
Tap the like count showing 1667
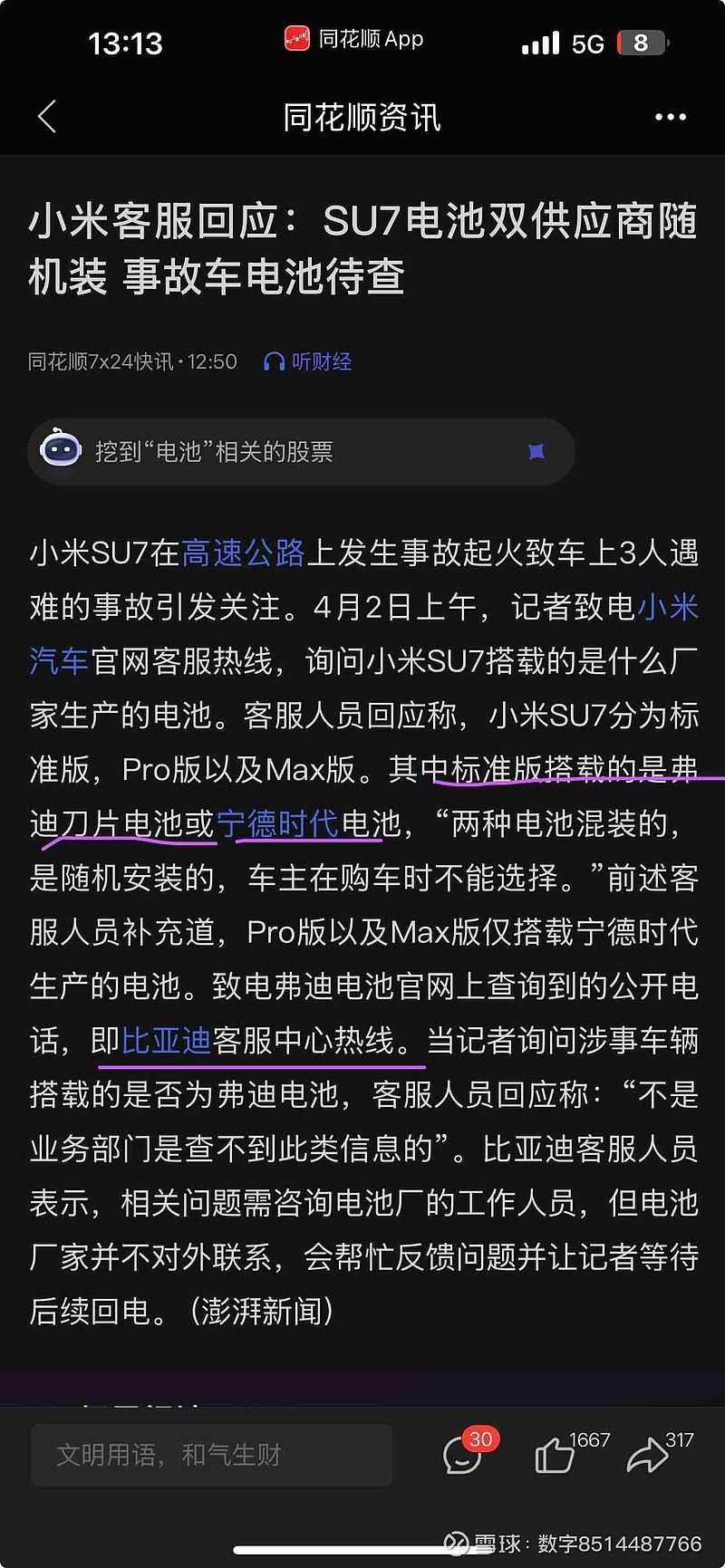pos(589,1438)
